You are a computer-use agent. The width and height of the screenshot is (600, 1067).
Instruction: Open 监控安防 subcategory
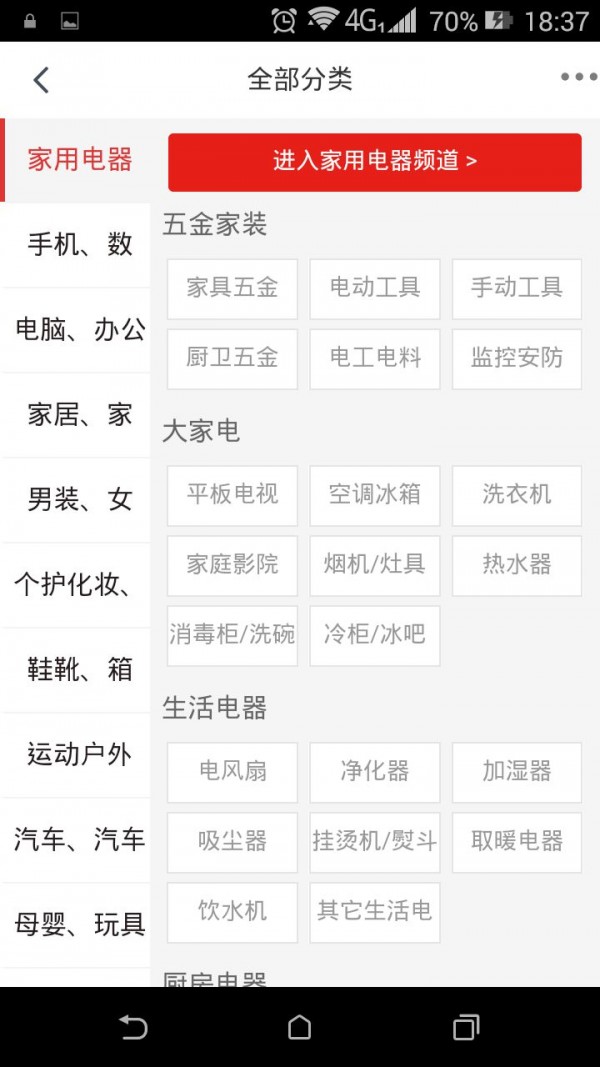(516, 358)
